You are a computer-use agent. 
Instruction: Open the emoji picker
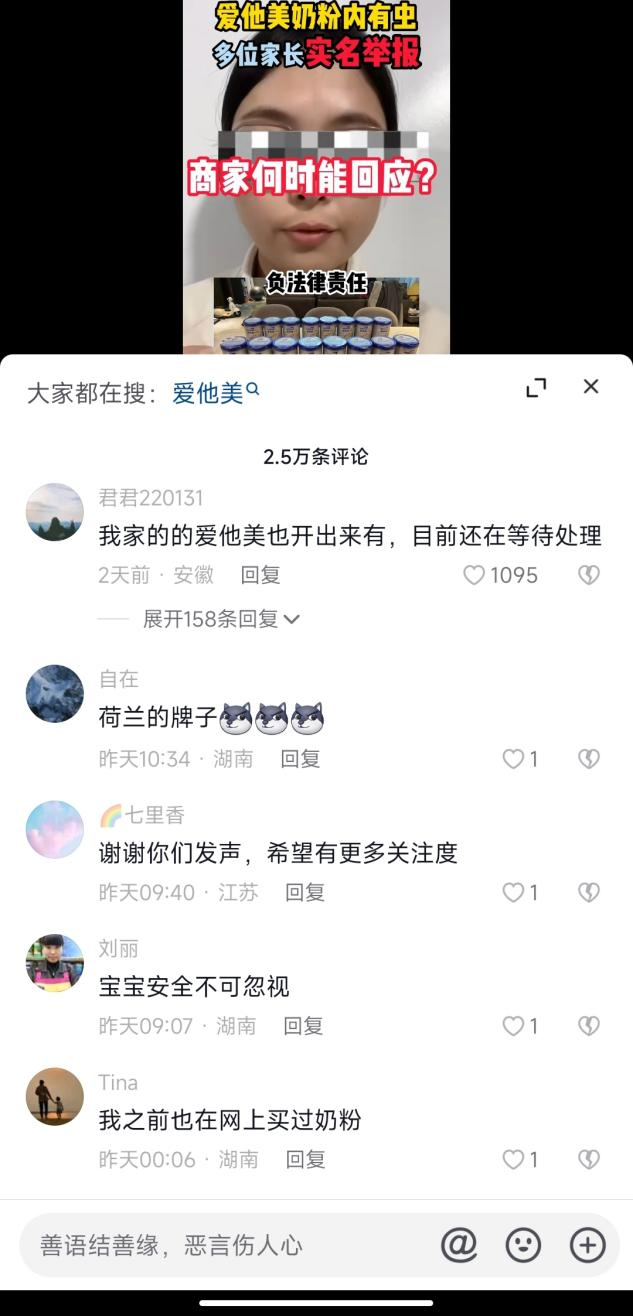point(523,1245)
